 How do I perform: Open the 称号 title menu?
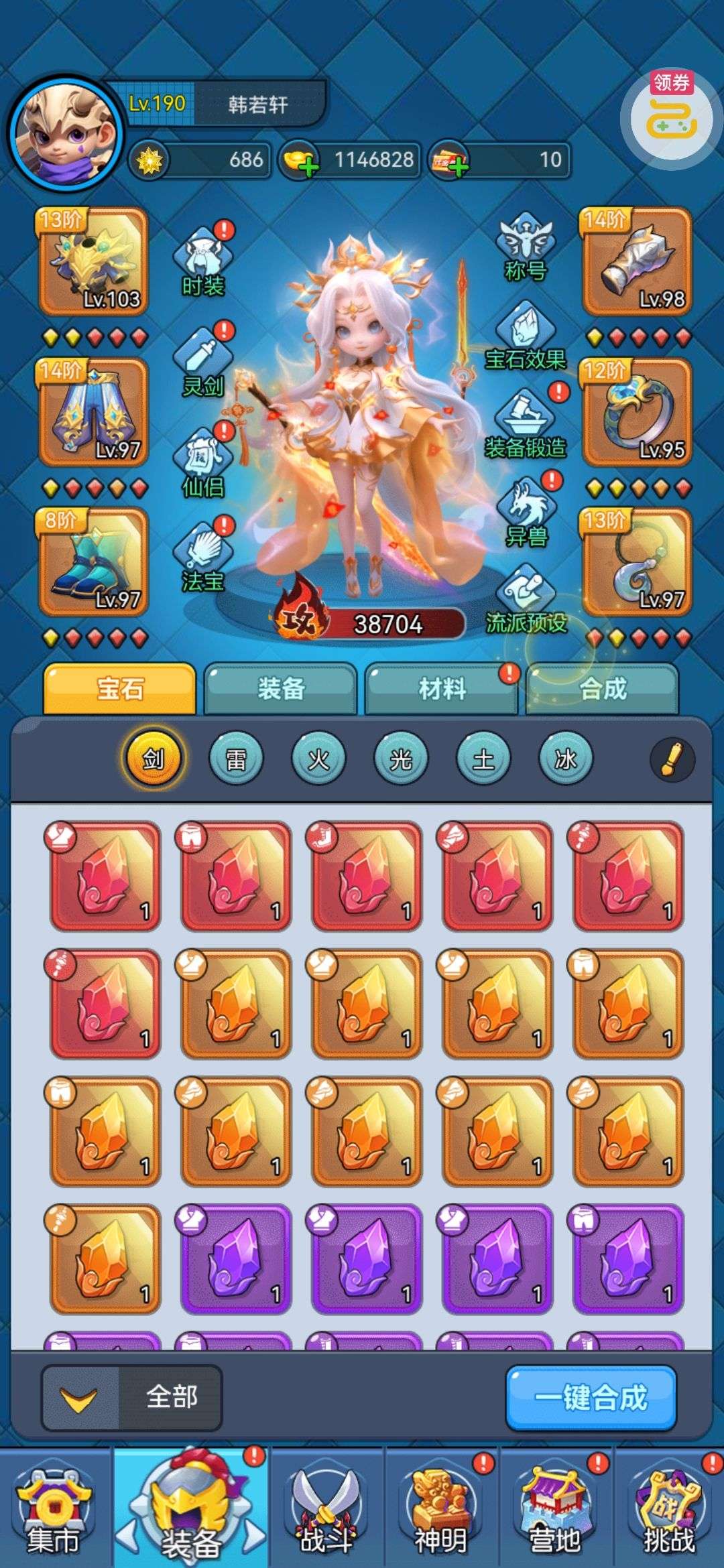tap(525, 246)
